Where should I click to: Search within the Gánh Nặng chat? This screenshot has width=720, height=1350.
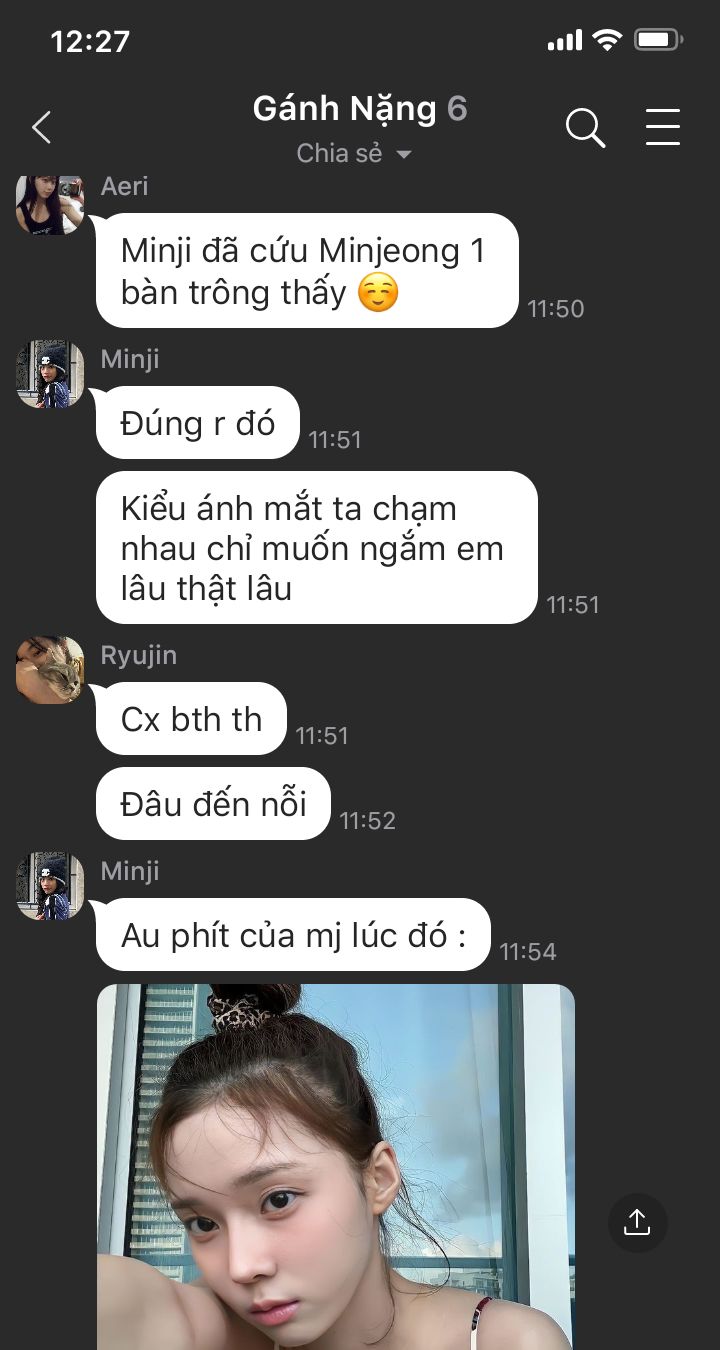click(585, 128)
